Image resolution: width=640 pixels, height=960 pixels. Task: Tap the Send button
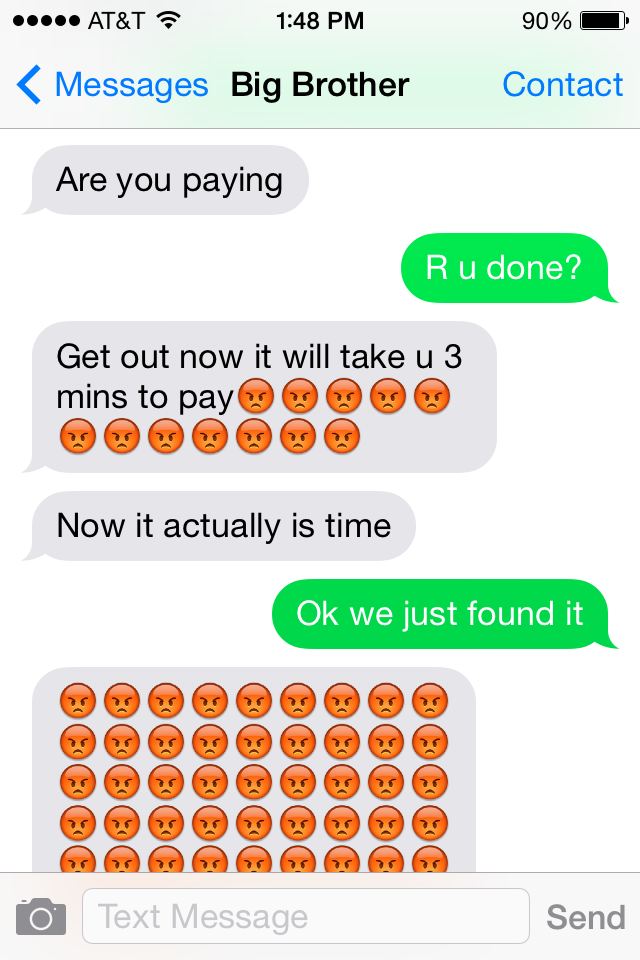[585, 917]
